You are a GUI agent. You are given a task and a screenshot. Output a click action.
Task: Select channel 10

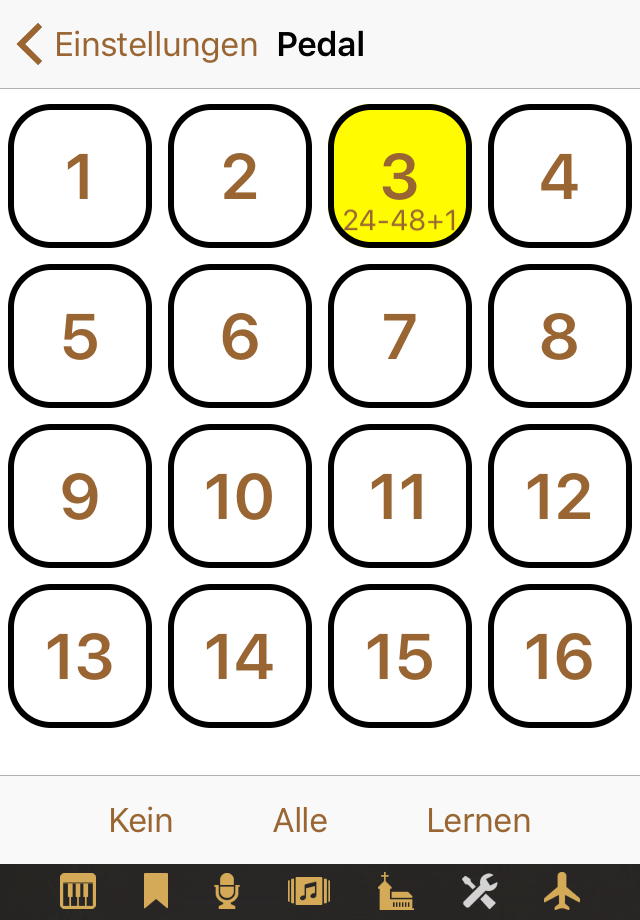coord(240,496)
